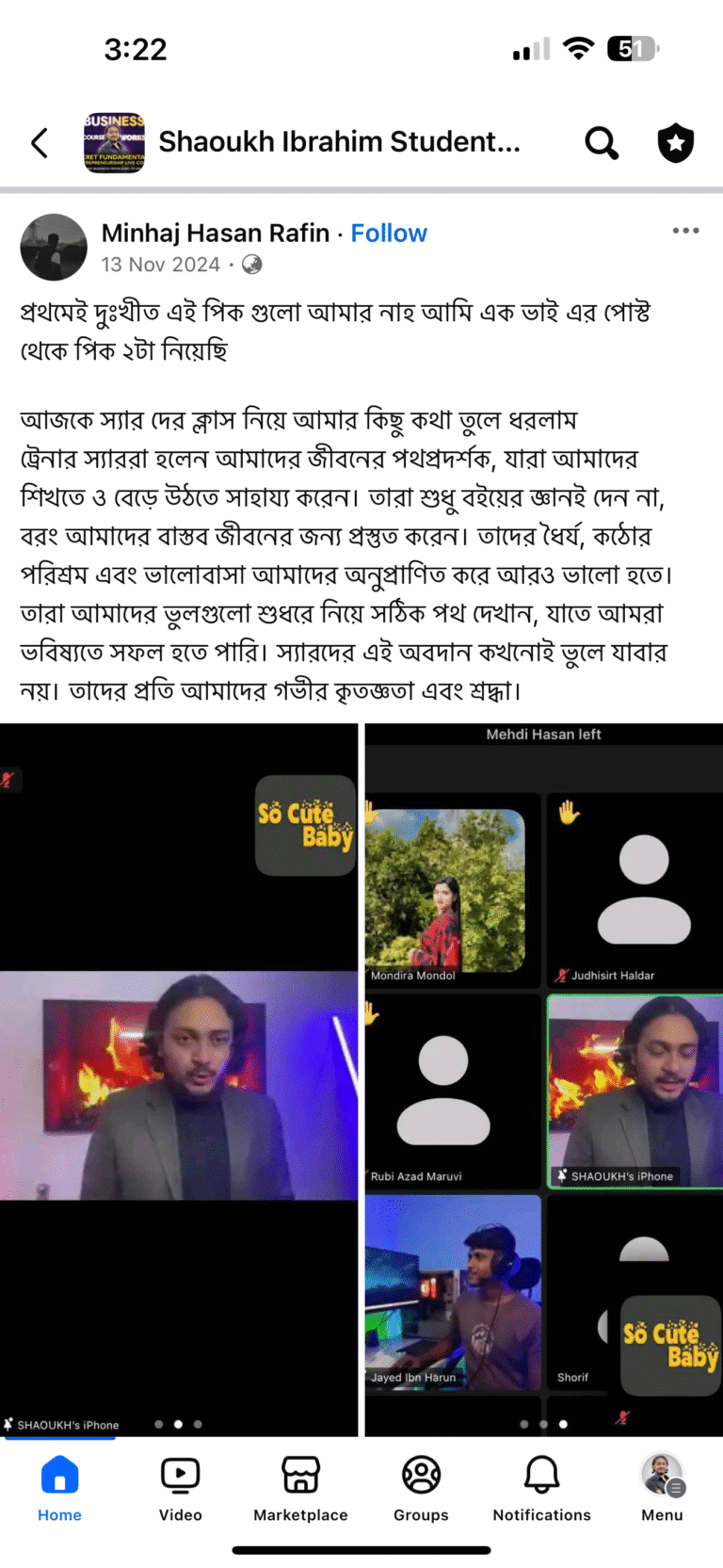Screen dimensions: 723x1568
Task: Open the group shield star badge
Action: pos(675,143)
